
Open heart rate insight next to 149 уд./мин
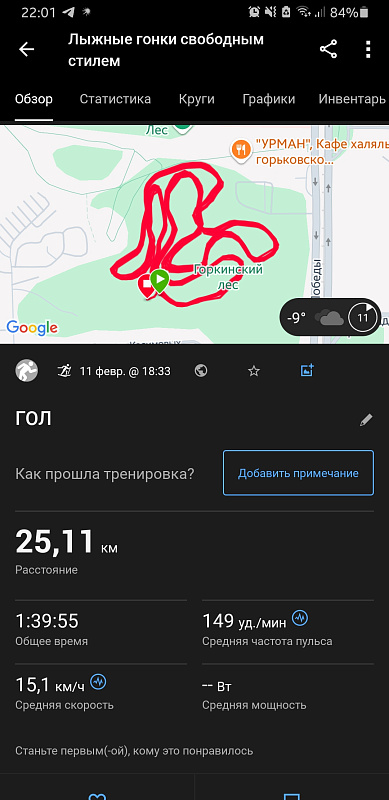tap(300, 618)
